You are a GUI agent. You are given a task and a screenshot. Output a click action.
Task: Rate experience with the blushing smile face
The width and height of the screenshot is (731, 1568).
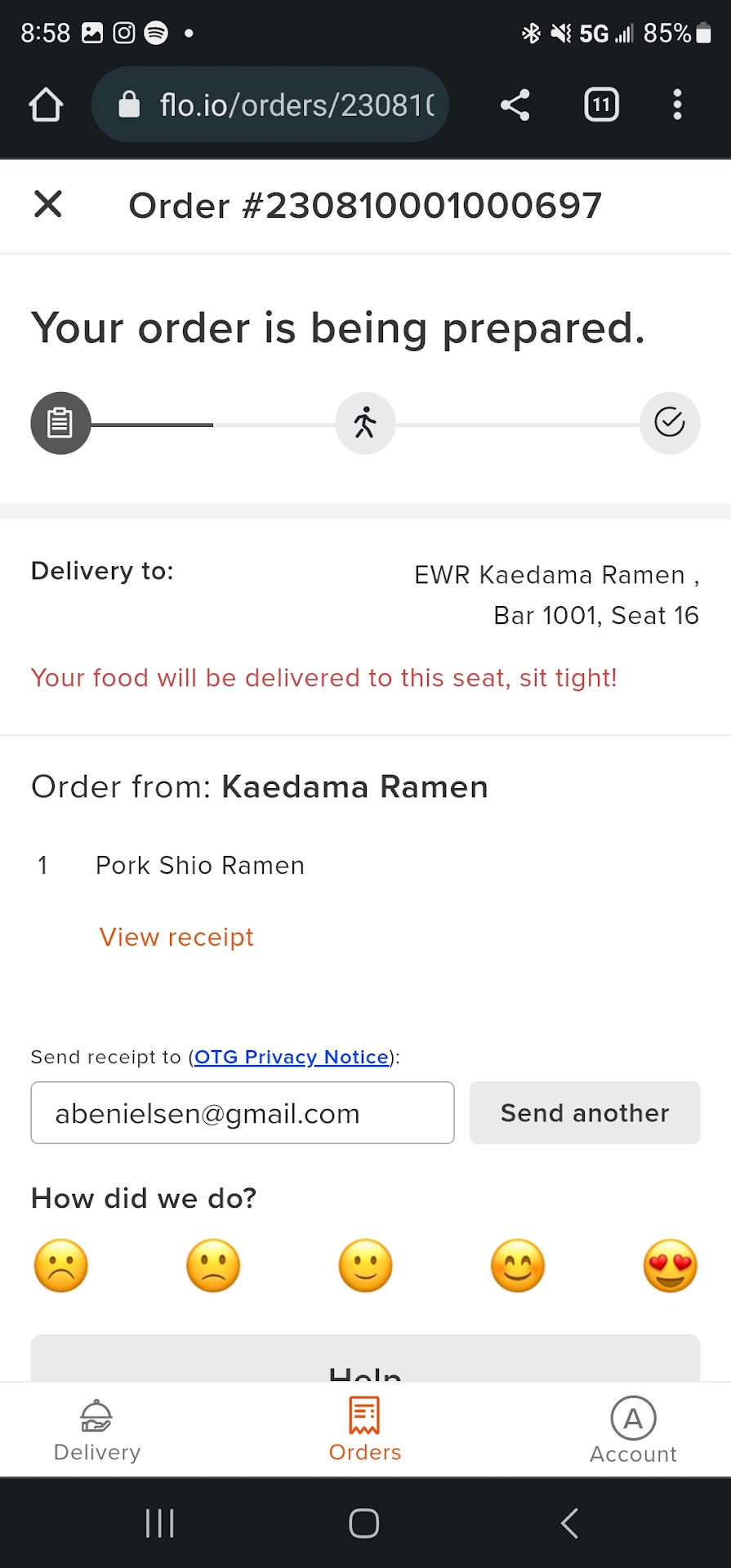[x=518, y=1266]
